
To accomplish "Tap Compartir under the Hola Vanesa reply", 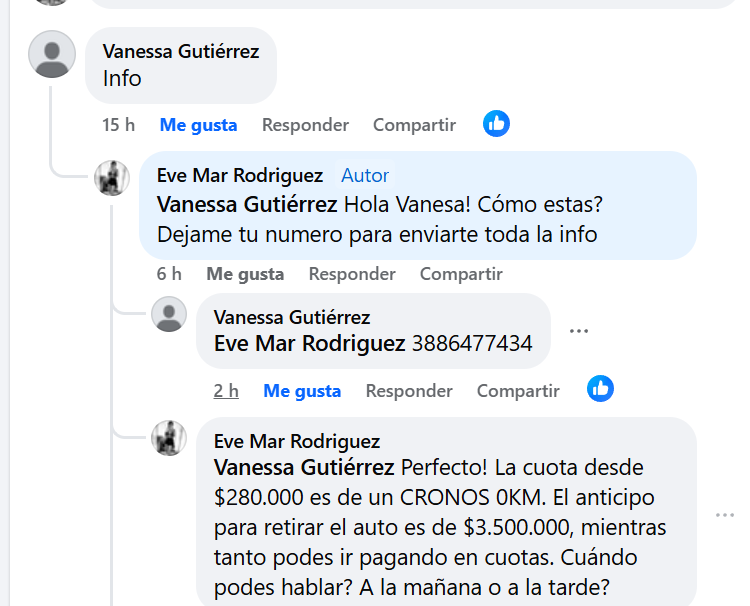I will pyautogui.click(x=461, y=274).
